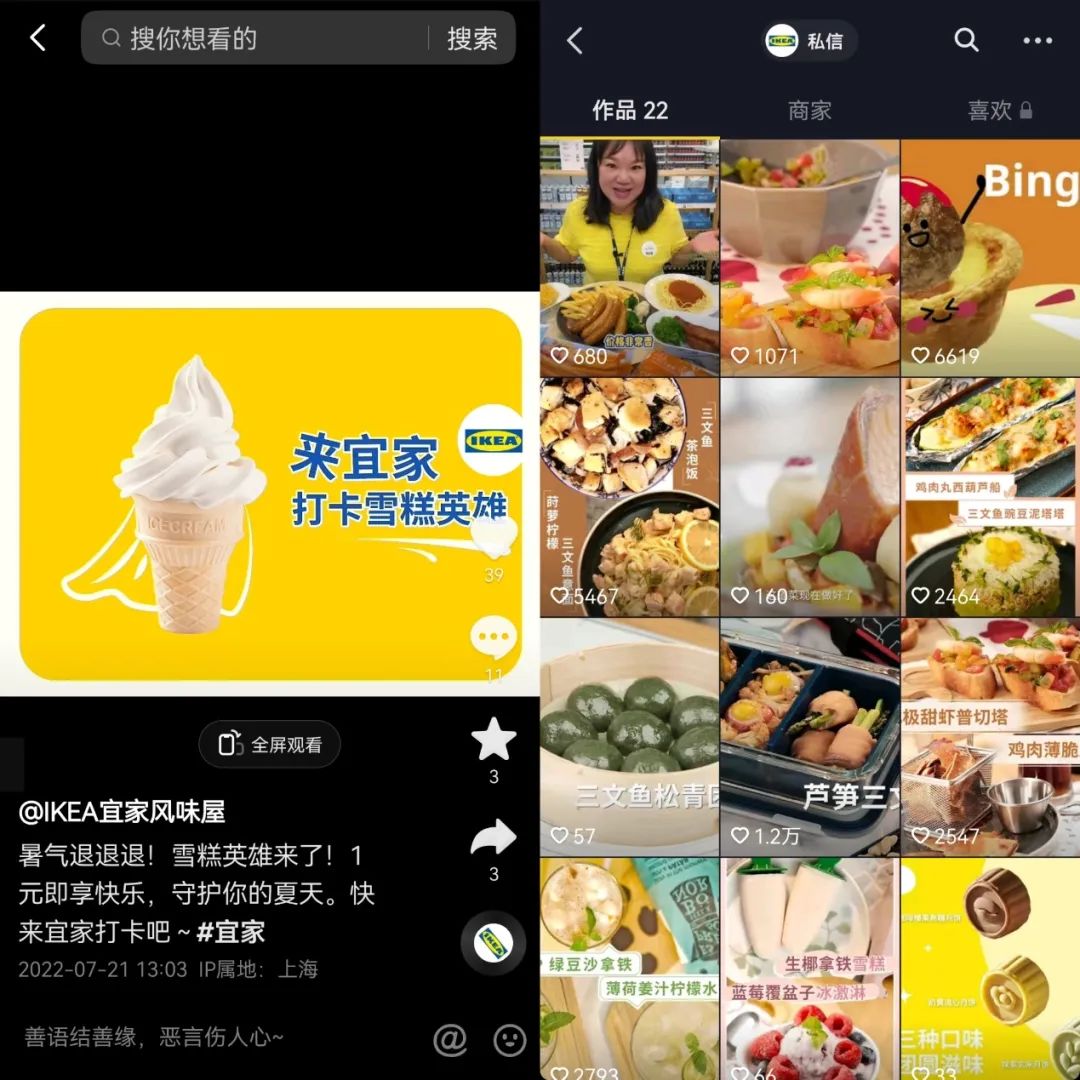
Task: Open the video tile with 6619 likes
Action: click(990, 257)
